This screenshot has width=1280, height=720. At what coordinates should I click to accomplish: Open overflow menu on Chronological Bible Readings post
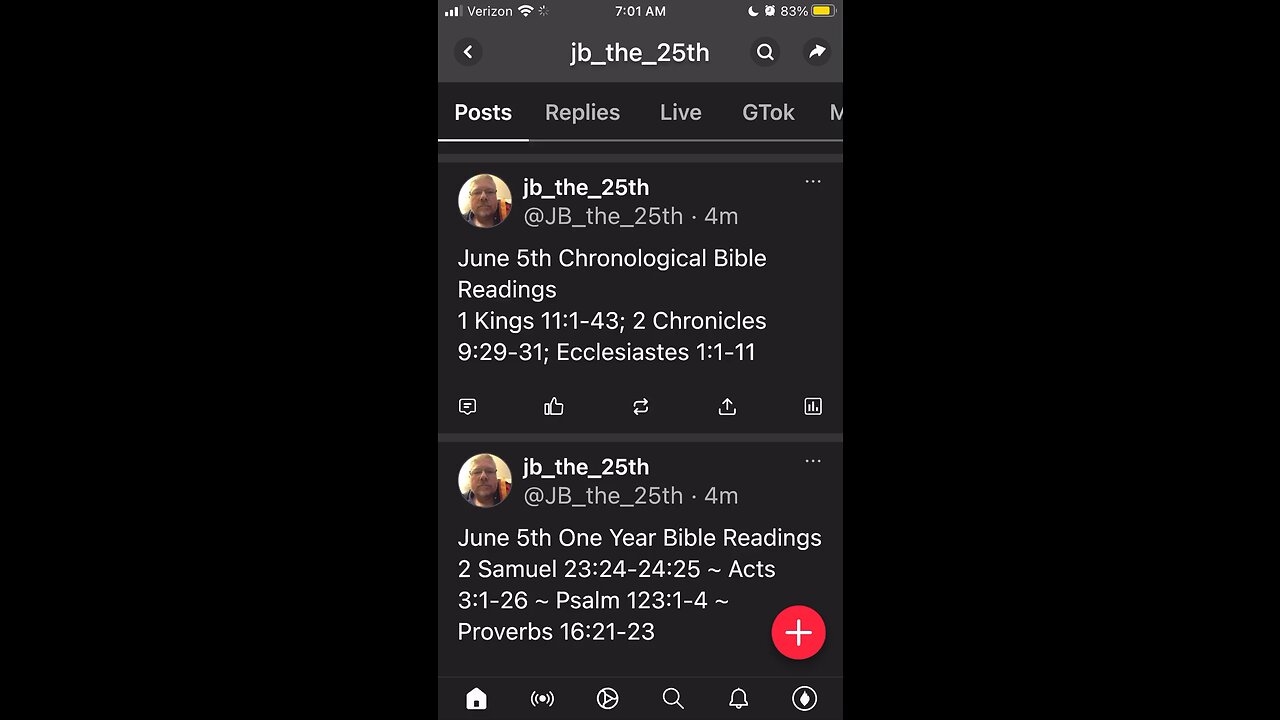pos(813,182)
